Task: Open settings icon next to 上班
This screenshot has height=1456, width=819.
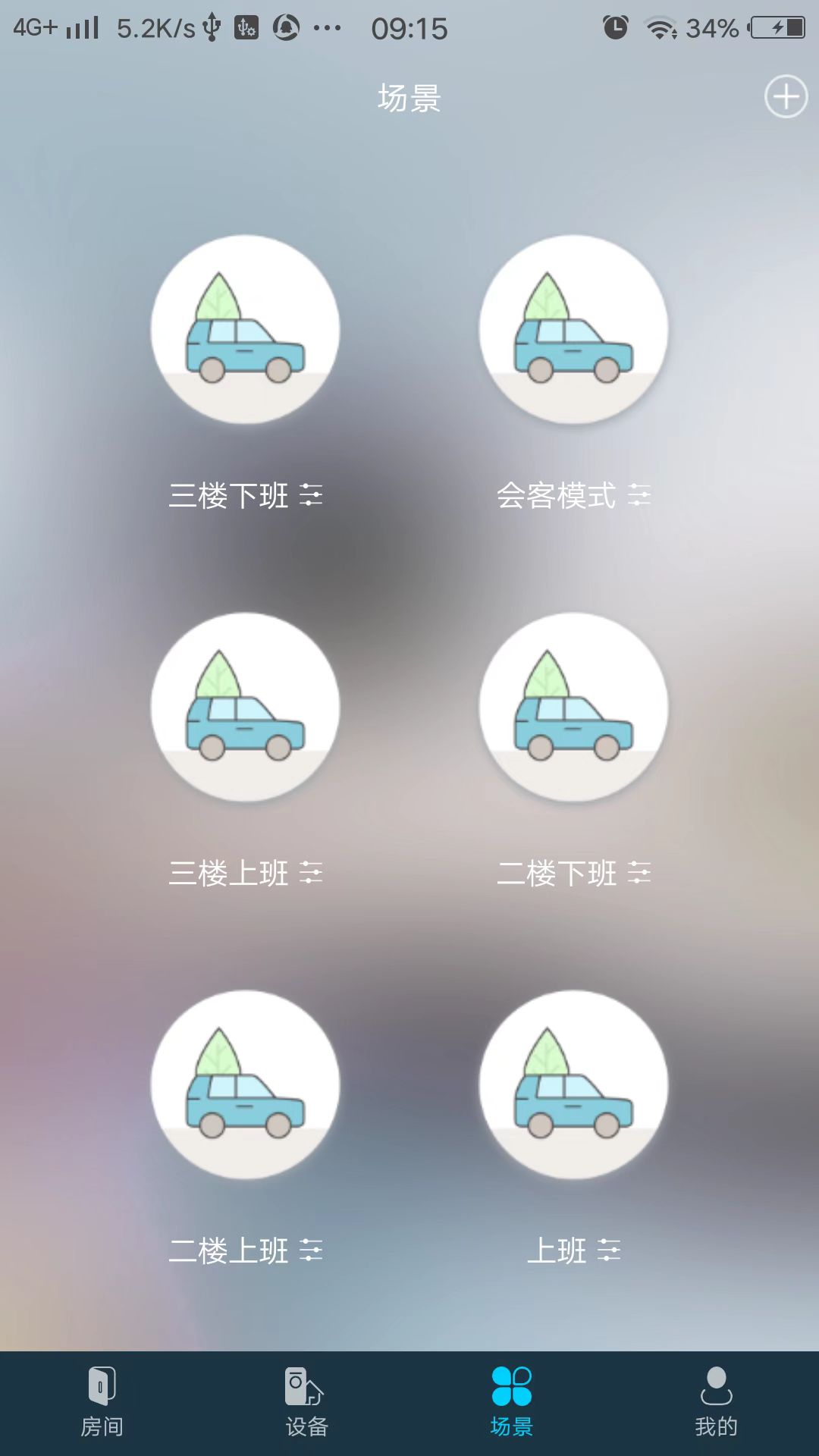Action: 609,1250
